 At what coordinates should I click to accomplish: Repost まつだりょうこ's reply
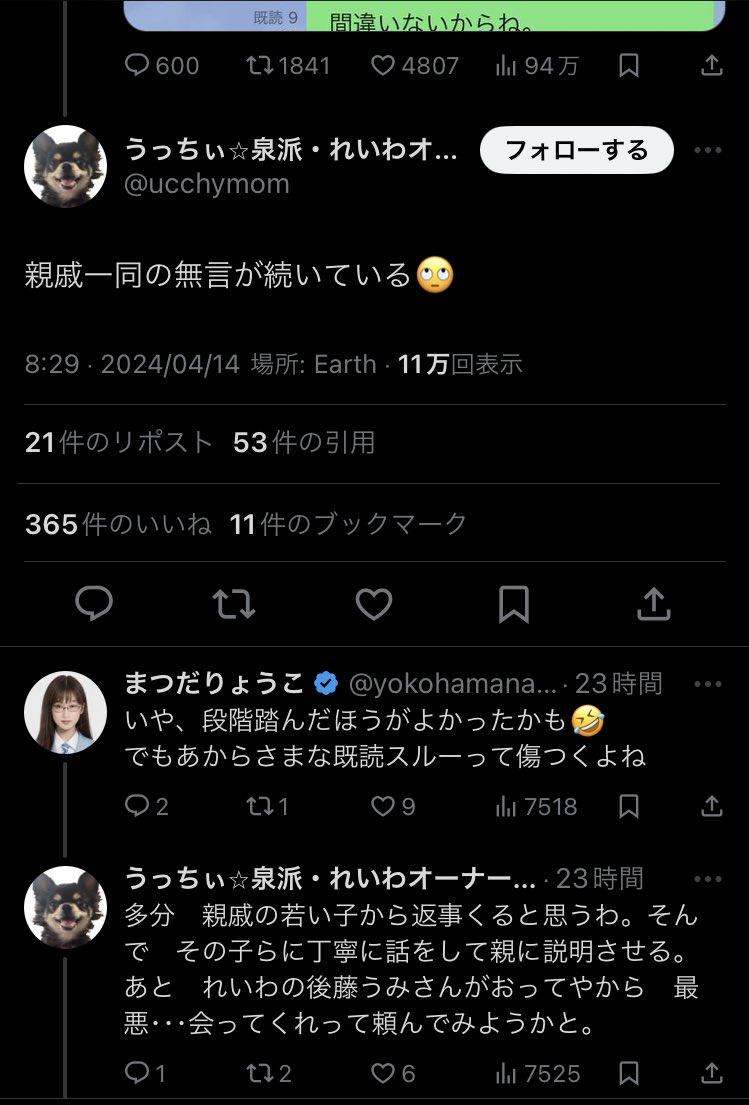(267, 806)
